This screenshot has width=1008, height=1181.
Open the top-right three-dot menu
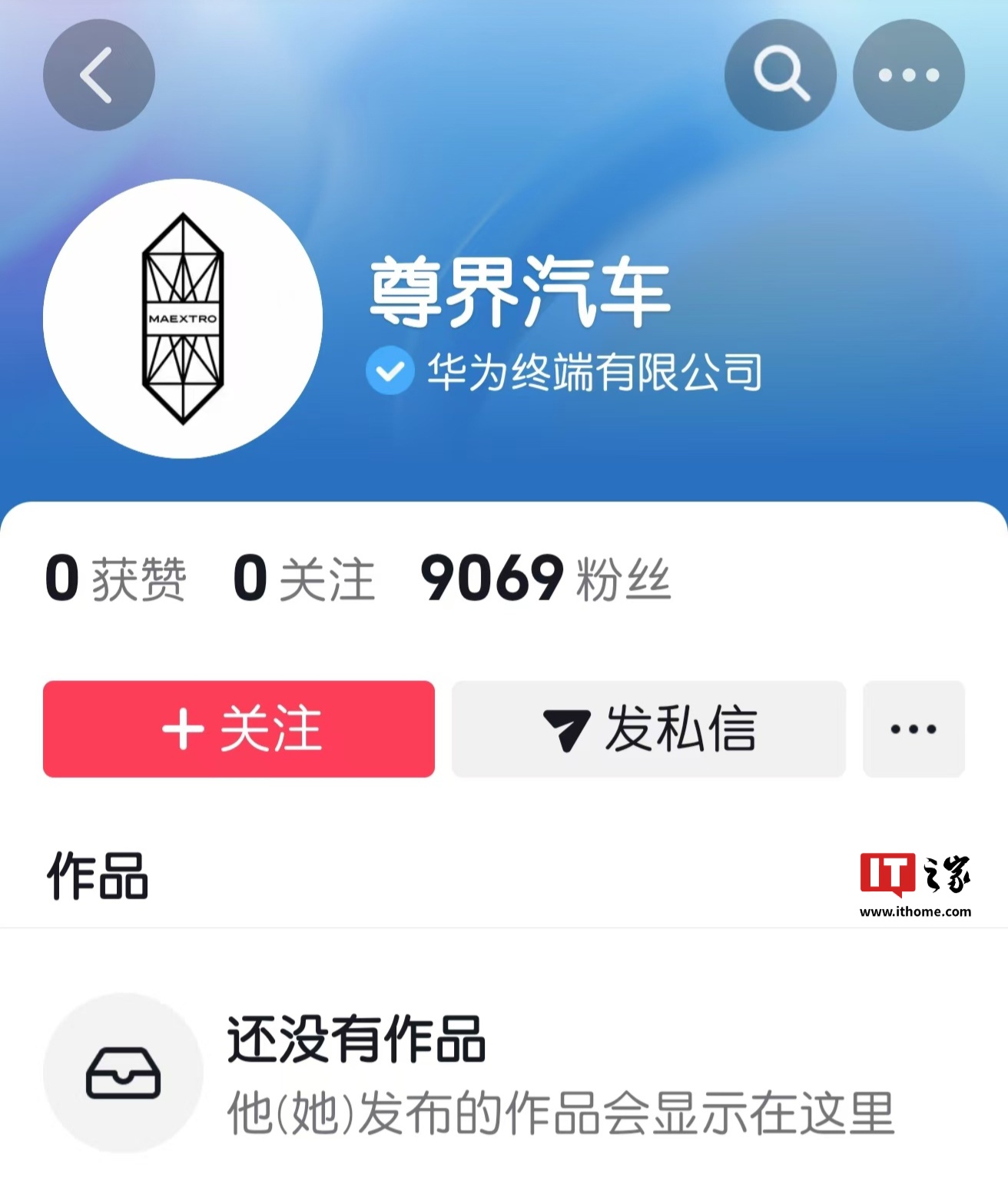[x=909, y=75]
